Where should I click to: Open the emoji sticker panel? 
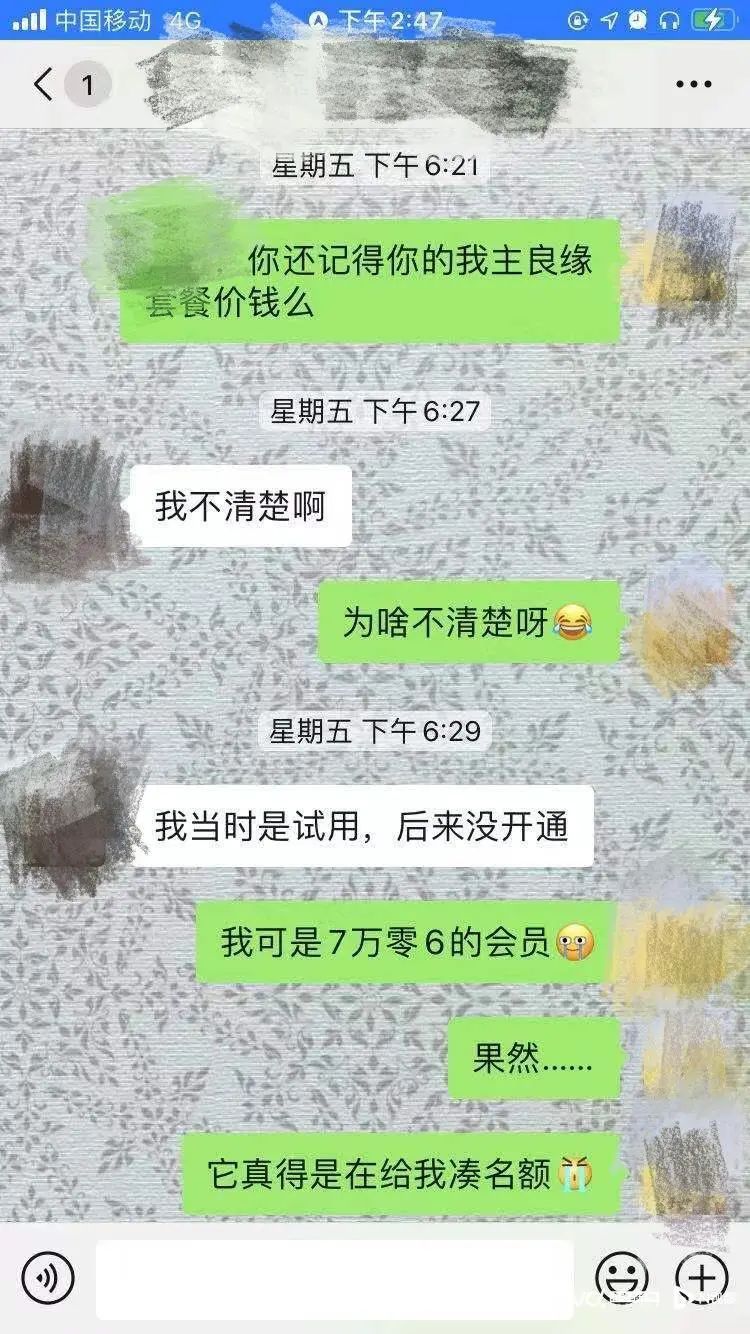[621, 1278]
